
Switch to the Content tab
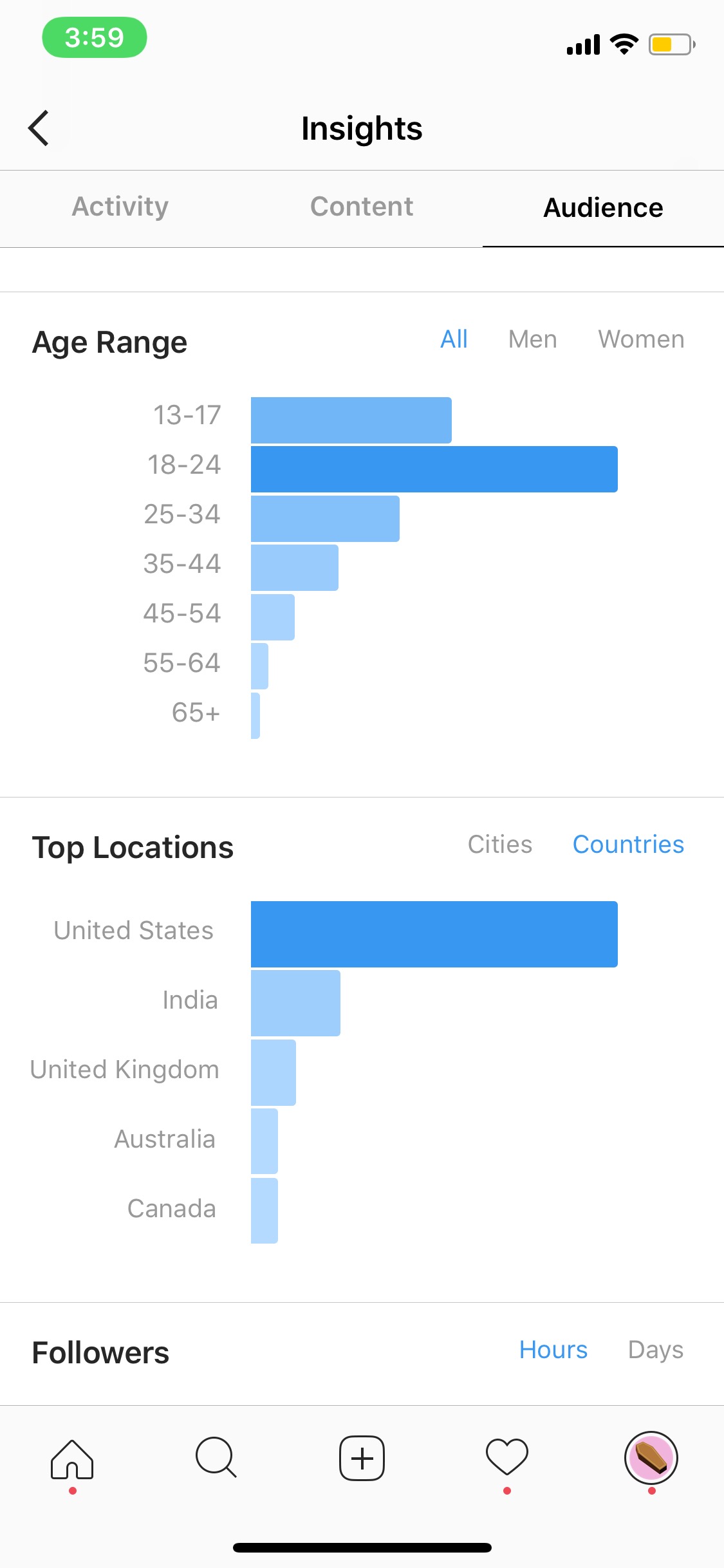tap(362, 207)
